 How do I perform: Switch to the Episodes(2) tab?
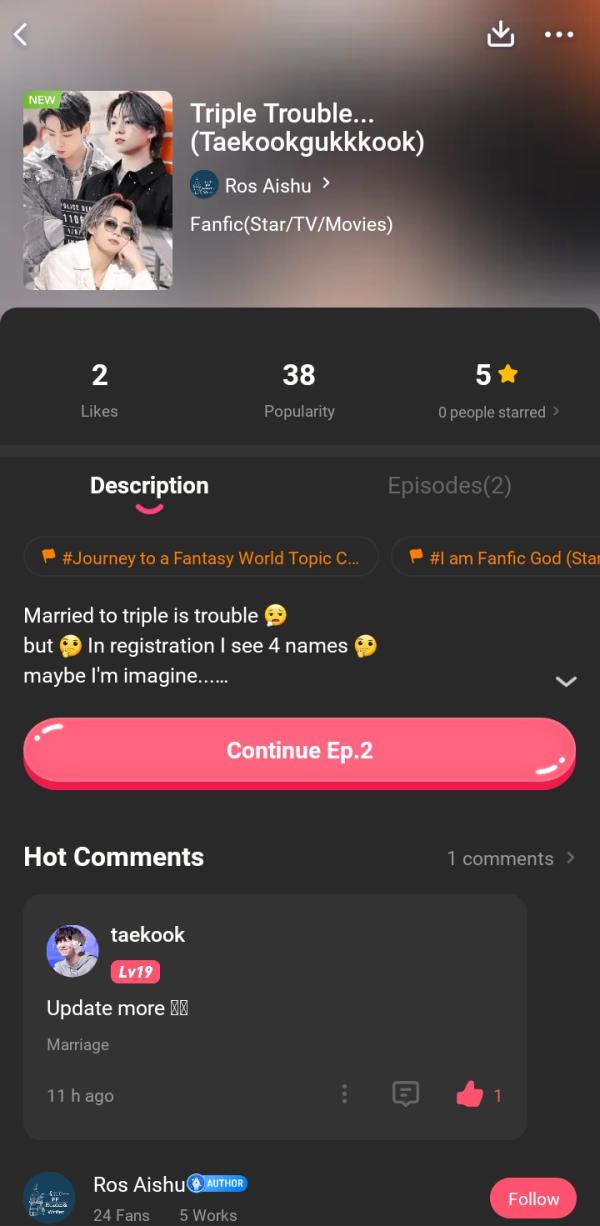(449, 486)
